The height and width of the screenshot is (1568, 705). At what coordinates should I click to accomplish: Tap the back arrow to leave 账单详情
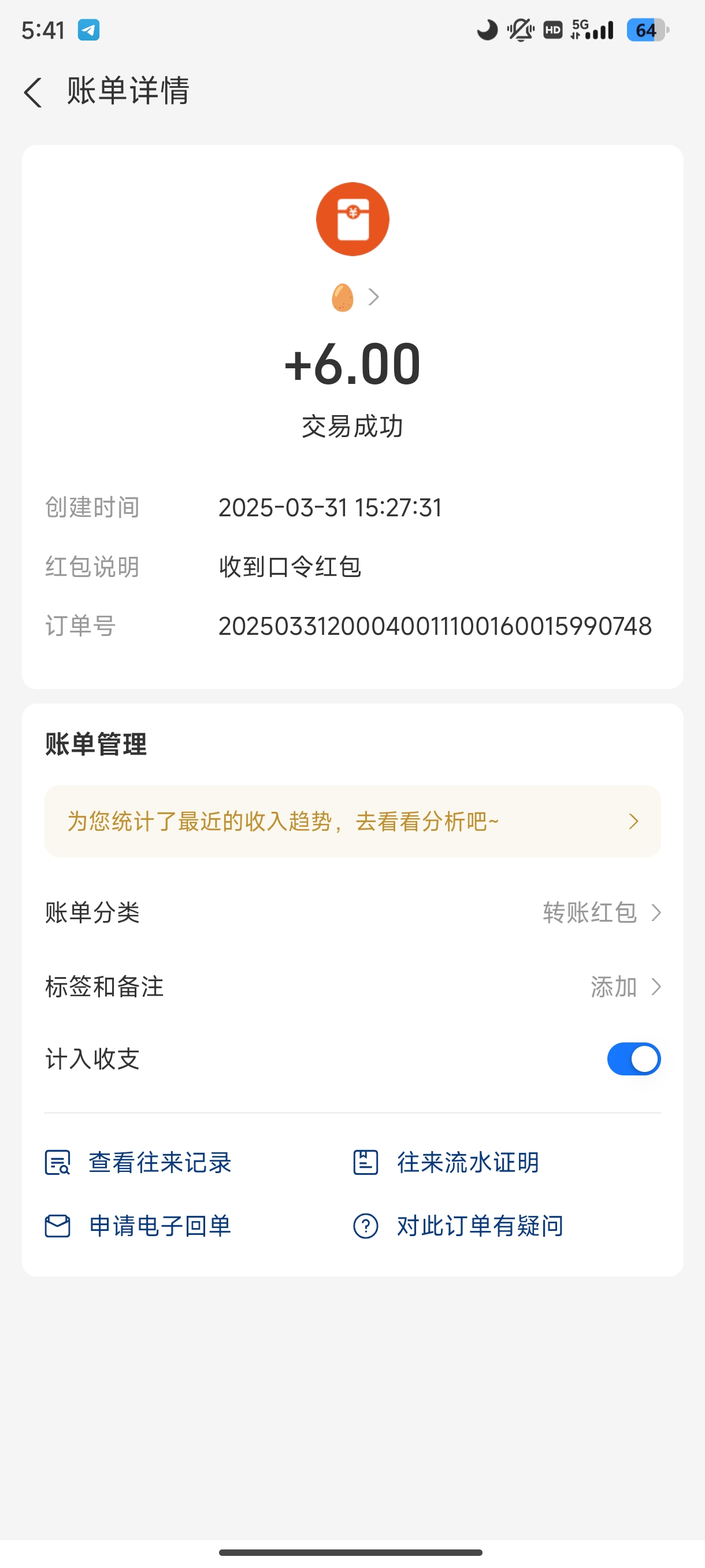(33, 93)
